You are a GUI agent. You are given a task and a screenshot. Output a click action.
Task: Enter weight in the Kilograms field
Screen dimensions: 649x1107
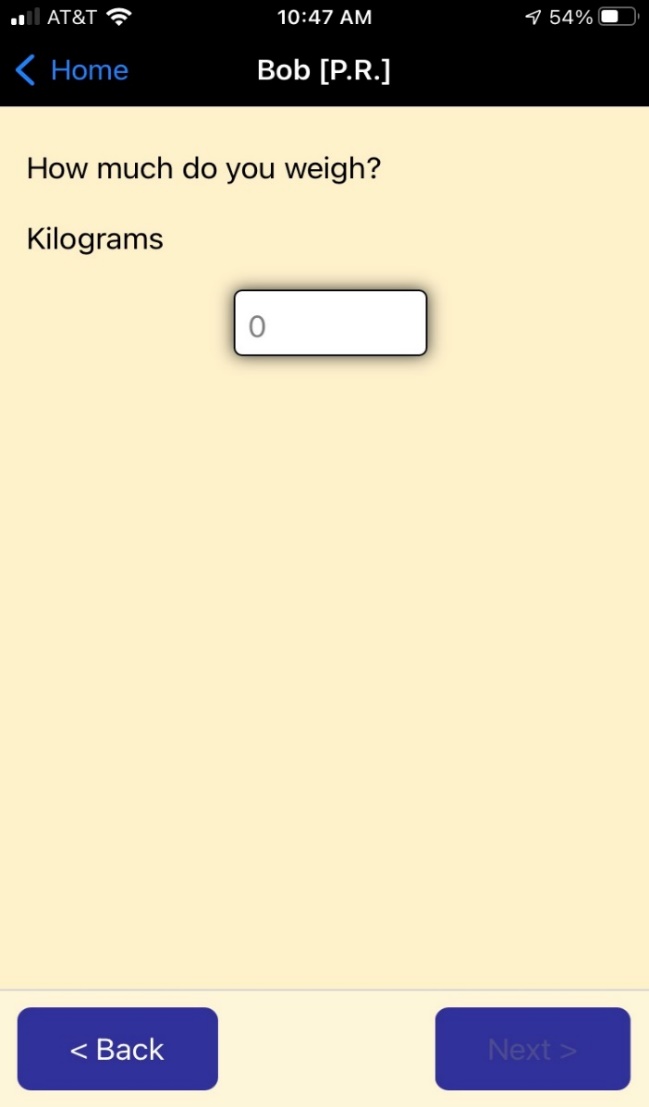[330, 323]
